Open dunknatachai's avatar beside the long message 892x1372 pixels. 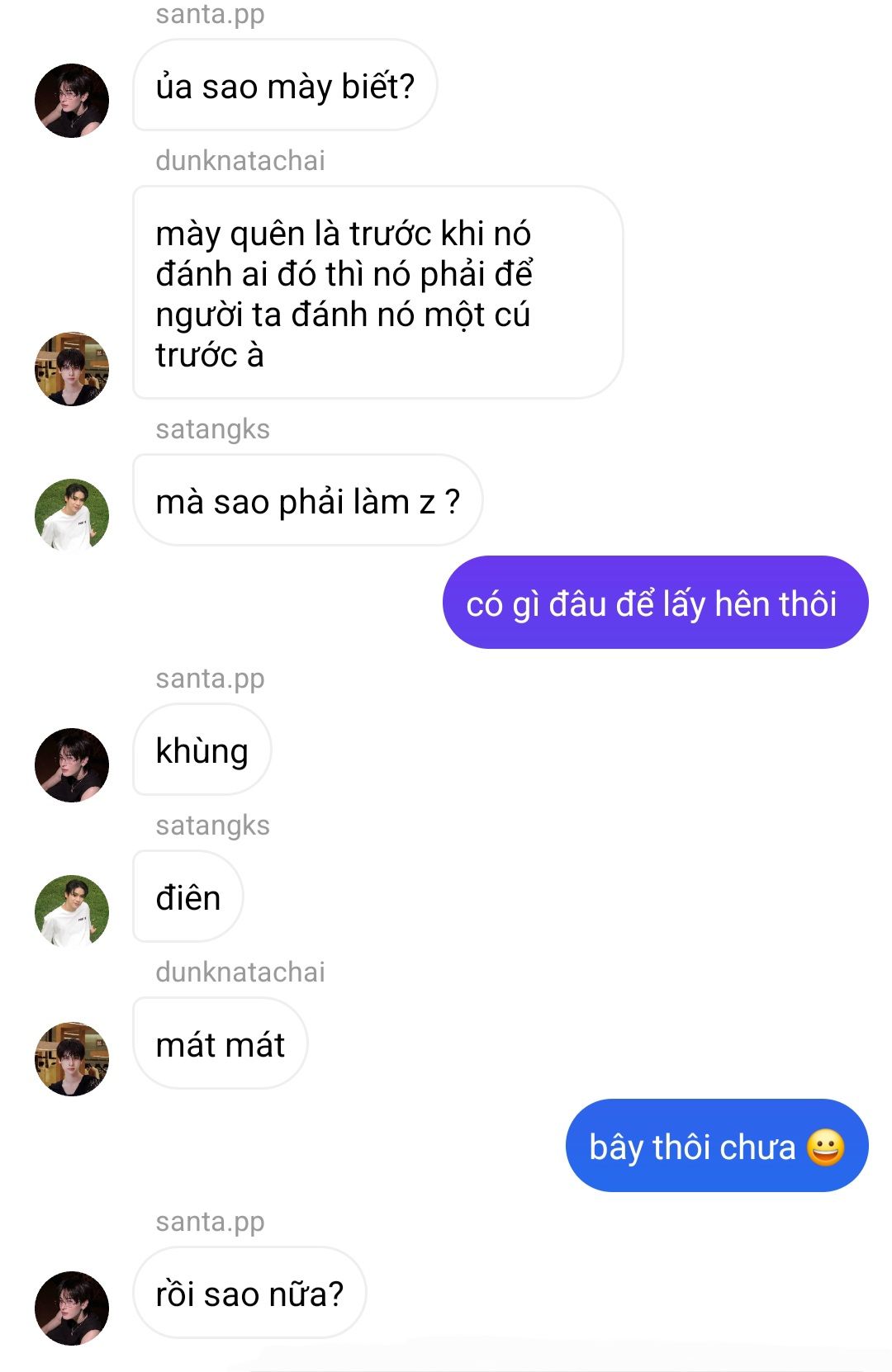coord(72,369)
